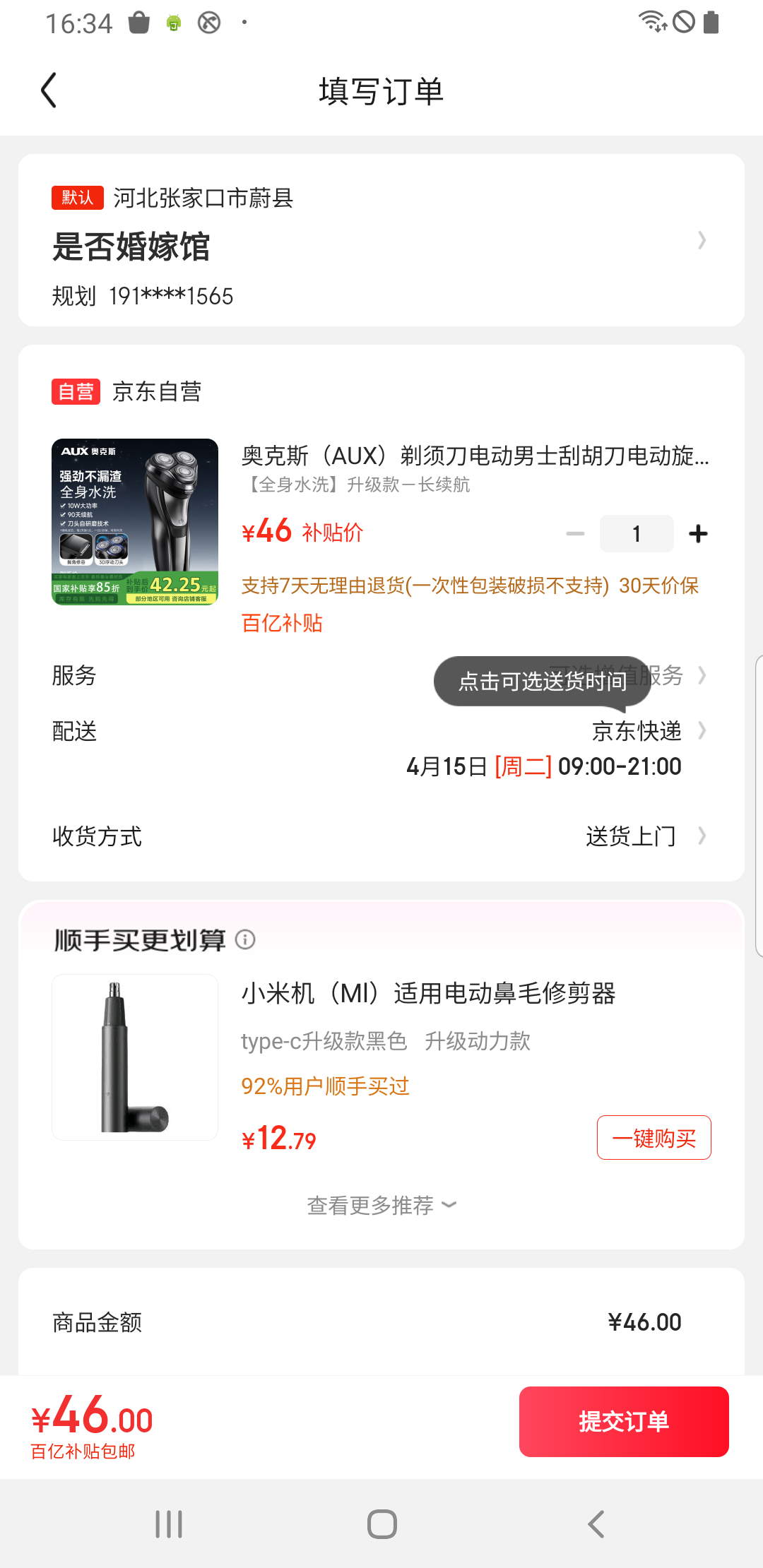Return home via the navigation bar circle
Image resolution: width=763 pixels, height=1568 pixels.
381,1524
